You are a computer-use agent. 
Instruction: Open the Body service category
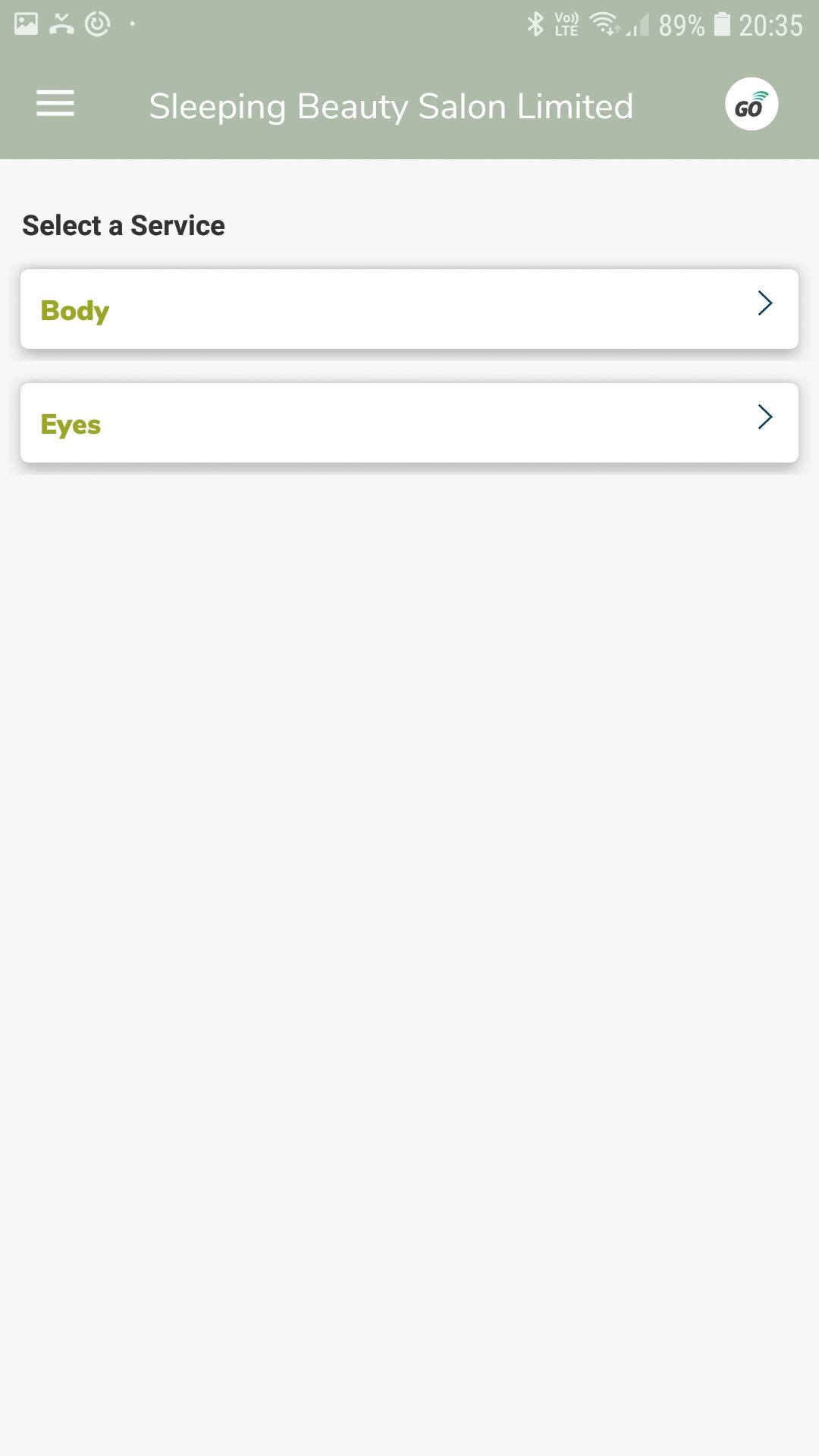[409, 309]
